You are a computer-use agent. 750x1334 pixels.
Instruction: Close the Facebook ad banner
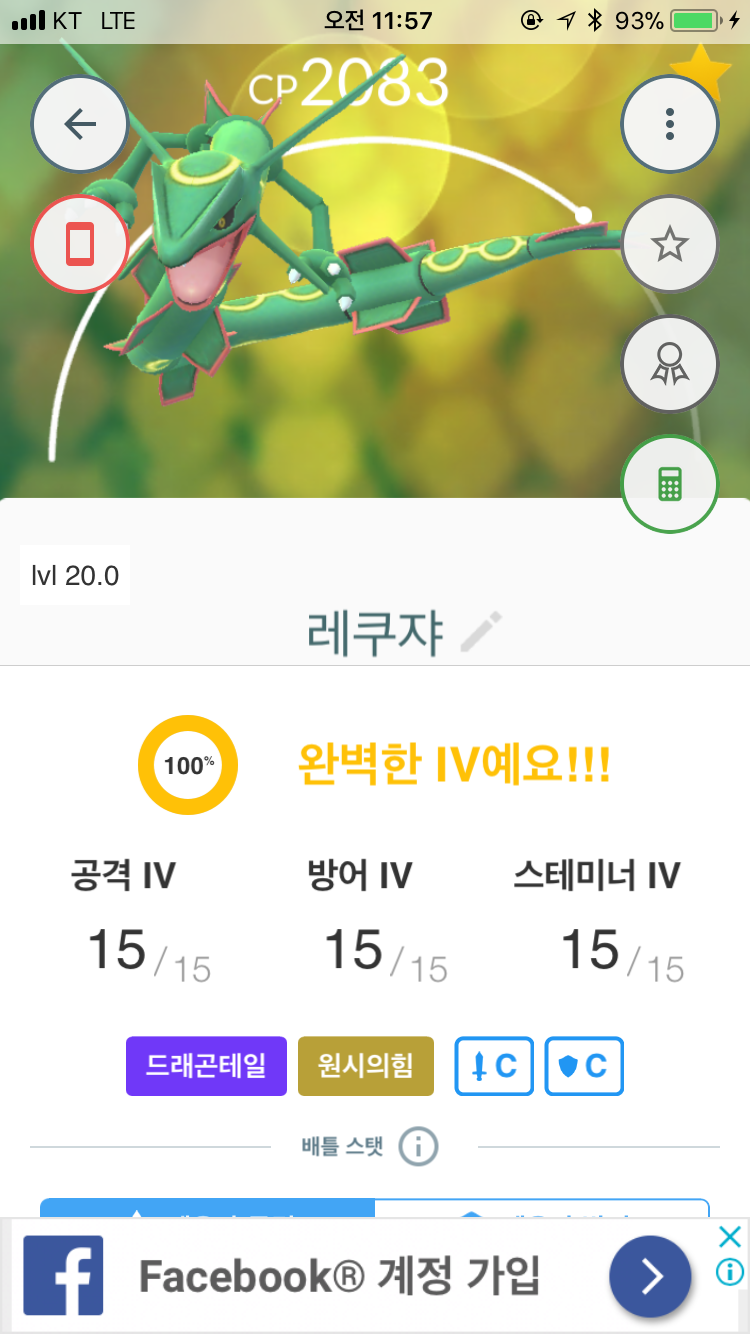tap(730, 1237)
